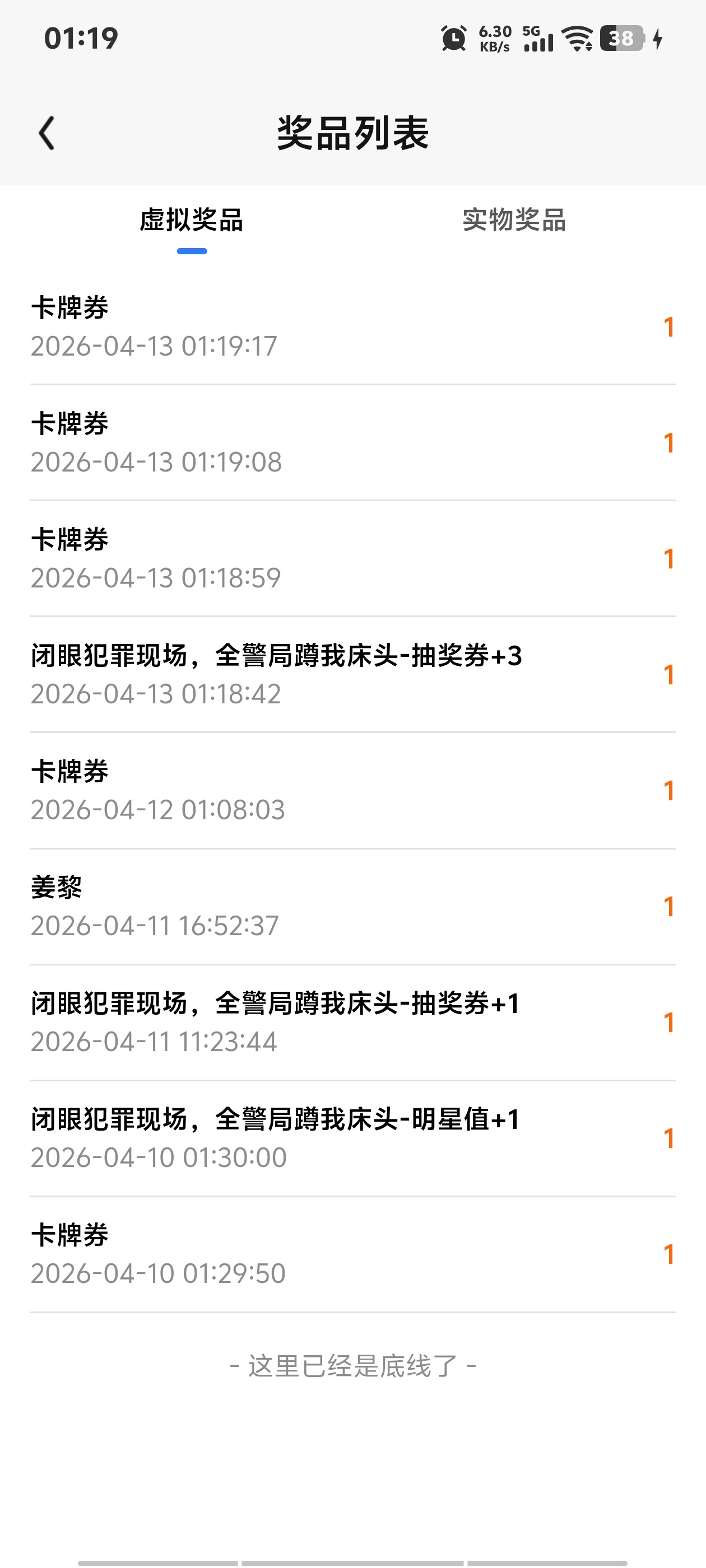Screen dimensions: 706x1568
Task: Go back from the 奖品列表 page
Action: pos(47,133)
